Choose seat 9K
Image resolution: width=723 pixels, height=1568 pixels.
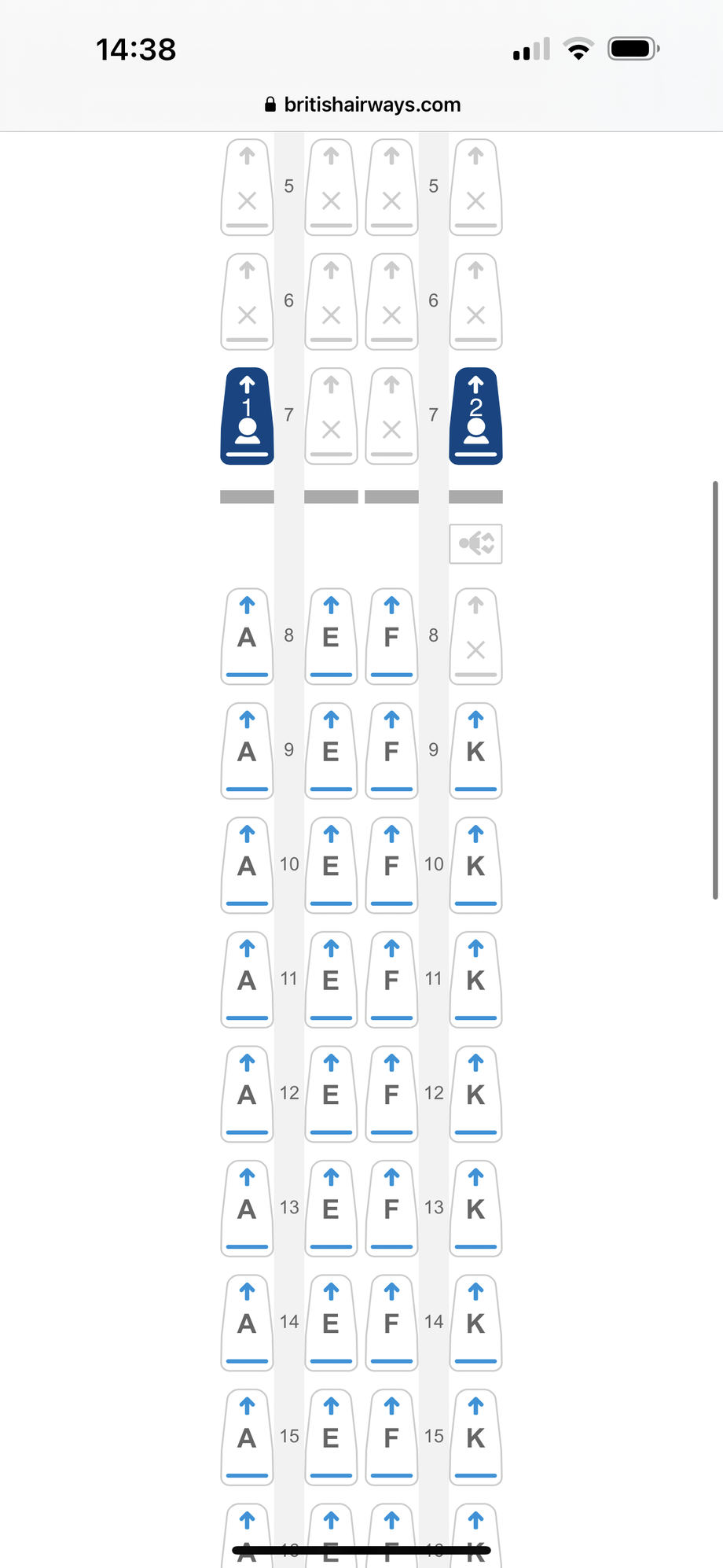pos(475,751)
